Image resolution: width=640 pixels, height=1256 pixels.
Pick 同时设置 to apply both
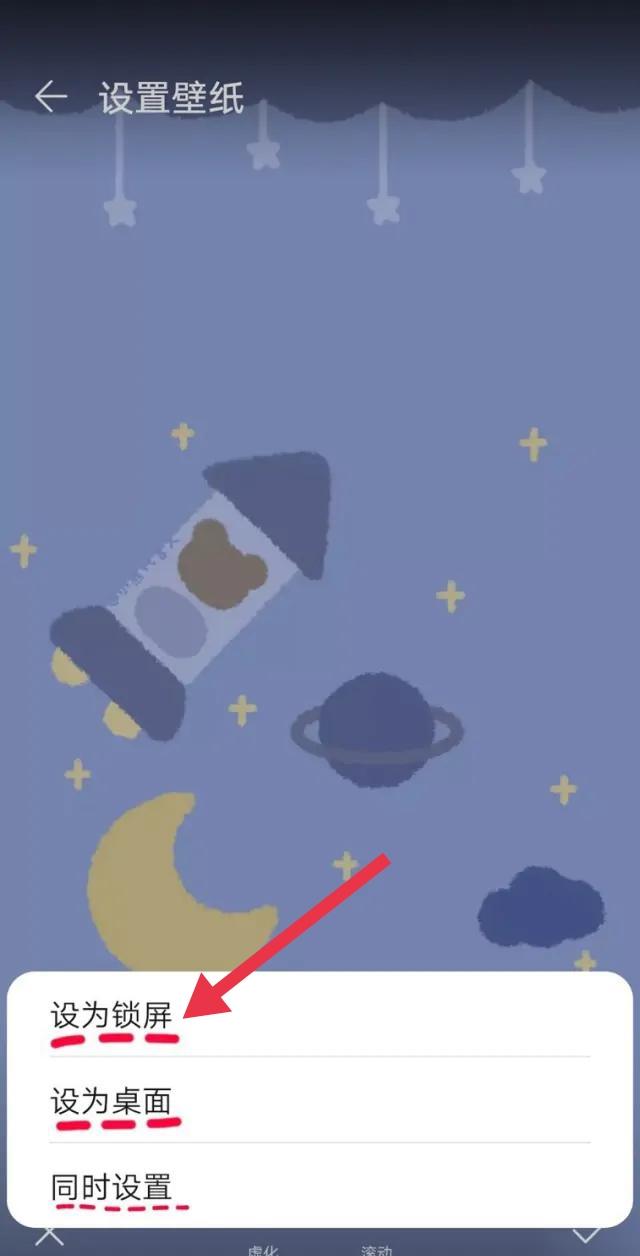pyautogui.click(x=112, y=1188)
